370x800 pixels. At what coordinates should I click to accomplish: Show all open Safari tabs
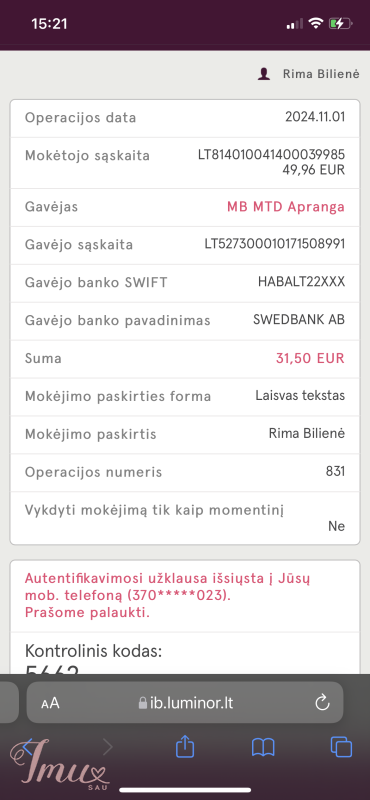(341, 747)
